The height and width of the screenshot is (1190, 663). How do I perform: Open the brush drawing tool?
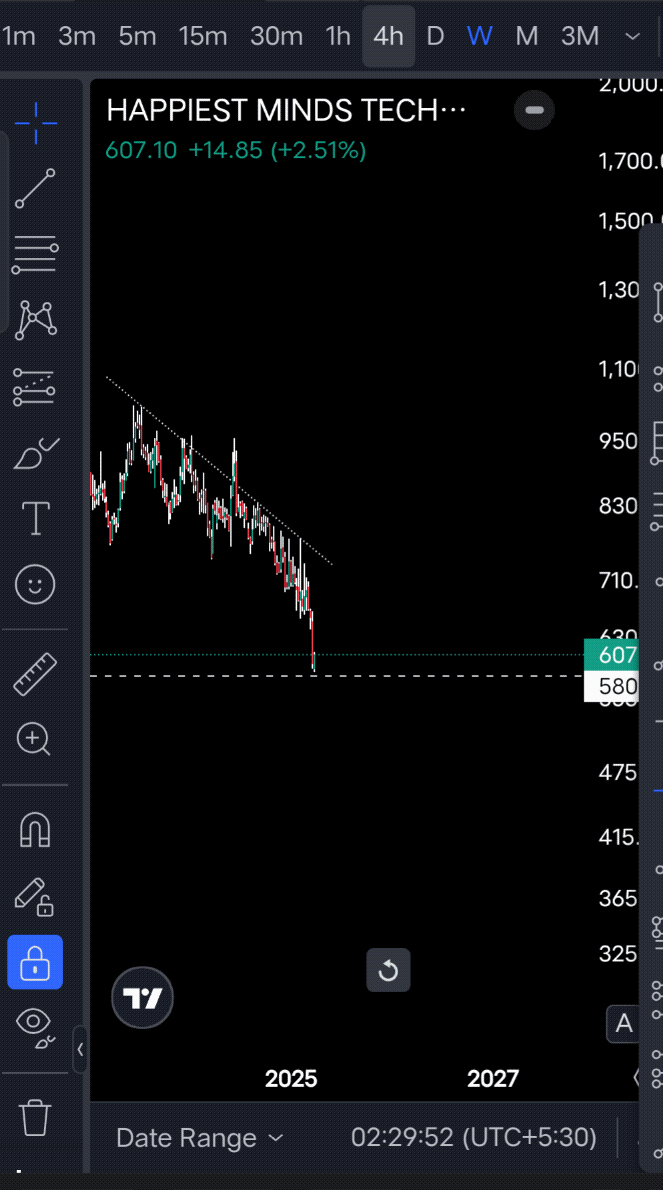coord(35,453)
